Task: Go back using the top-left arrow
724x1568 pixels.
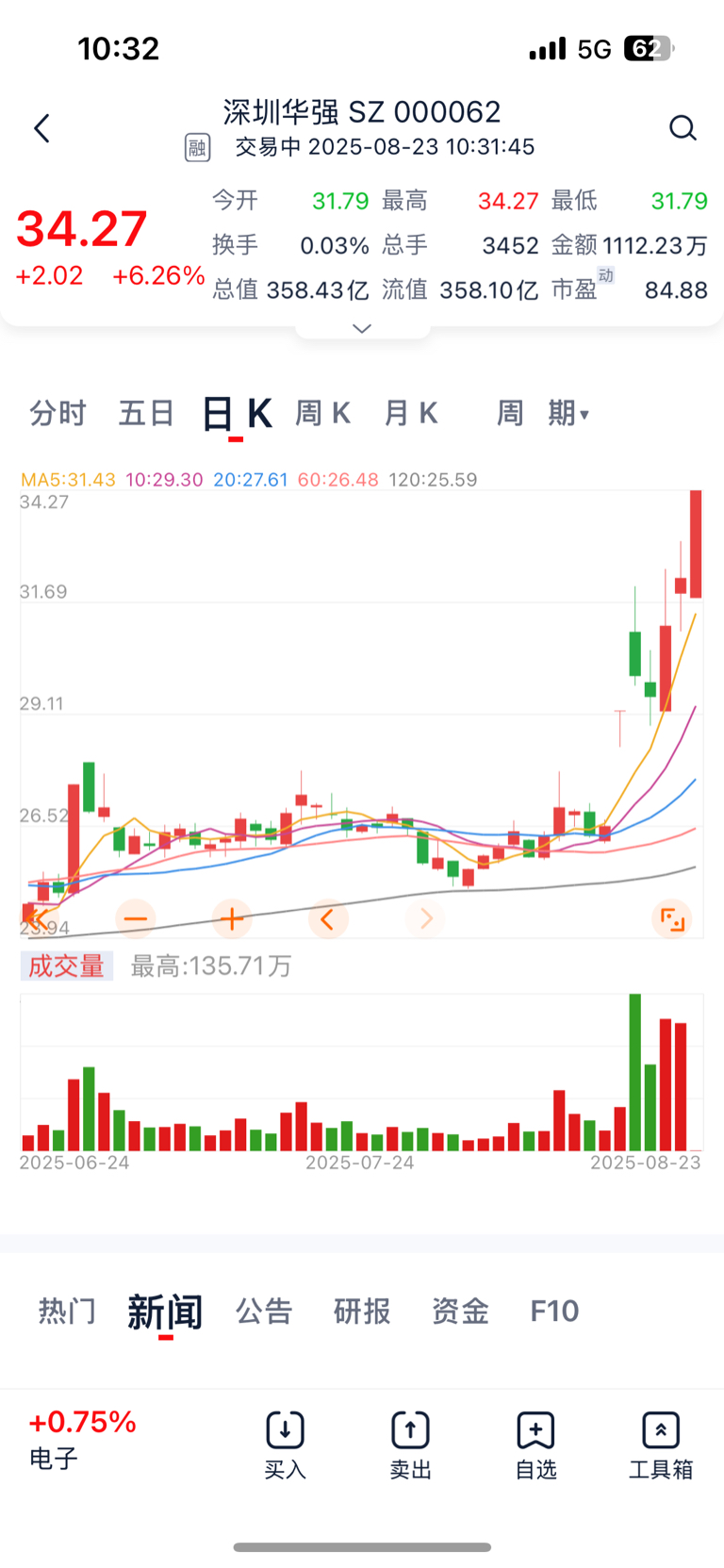Action: pos(41,128)
